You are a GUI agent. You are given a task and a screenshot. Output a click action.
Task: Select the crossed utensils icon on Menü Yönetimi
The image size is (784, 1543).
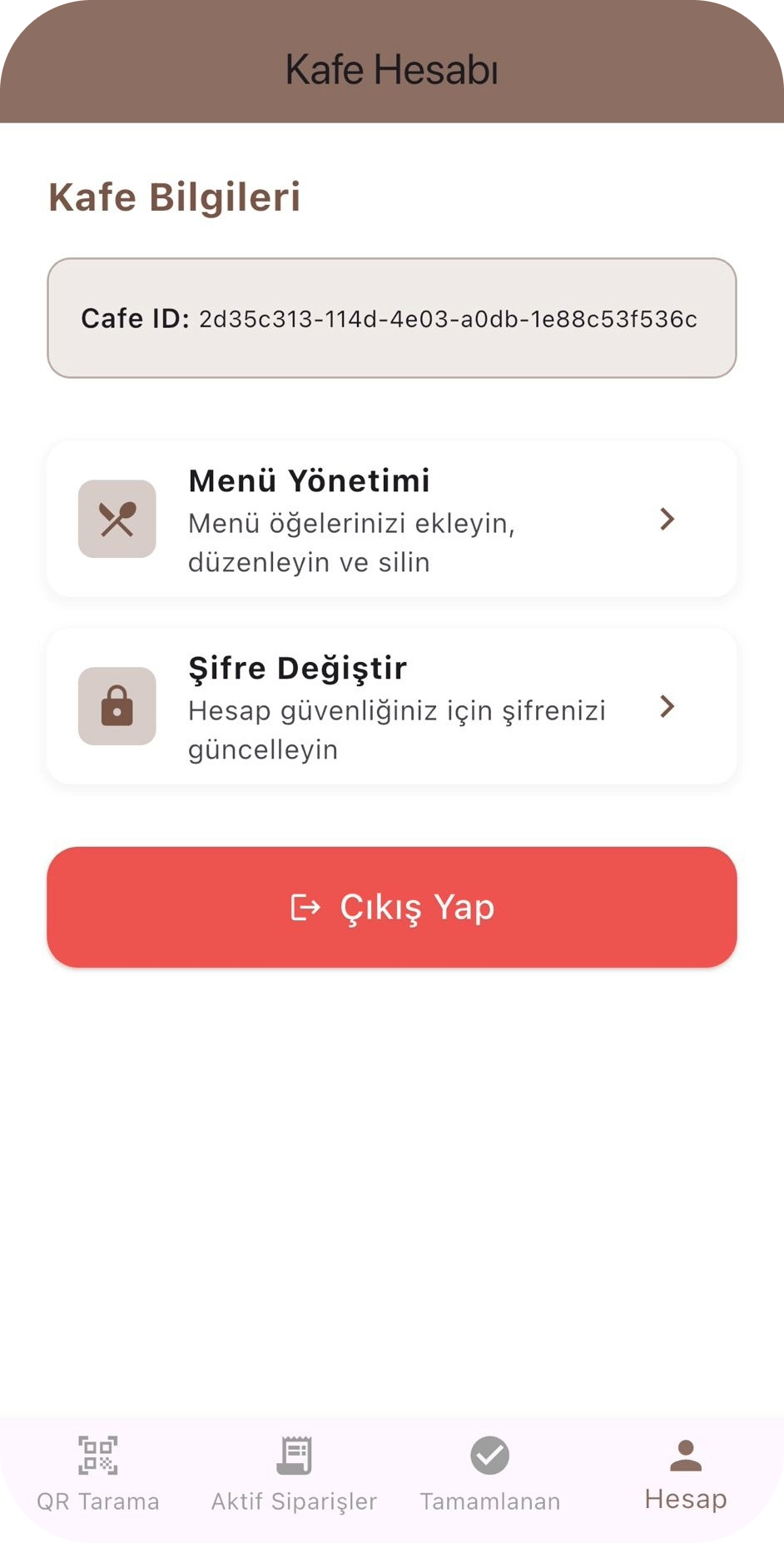(117, 518)
